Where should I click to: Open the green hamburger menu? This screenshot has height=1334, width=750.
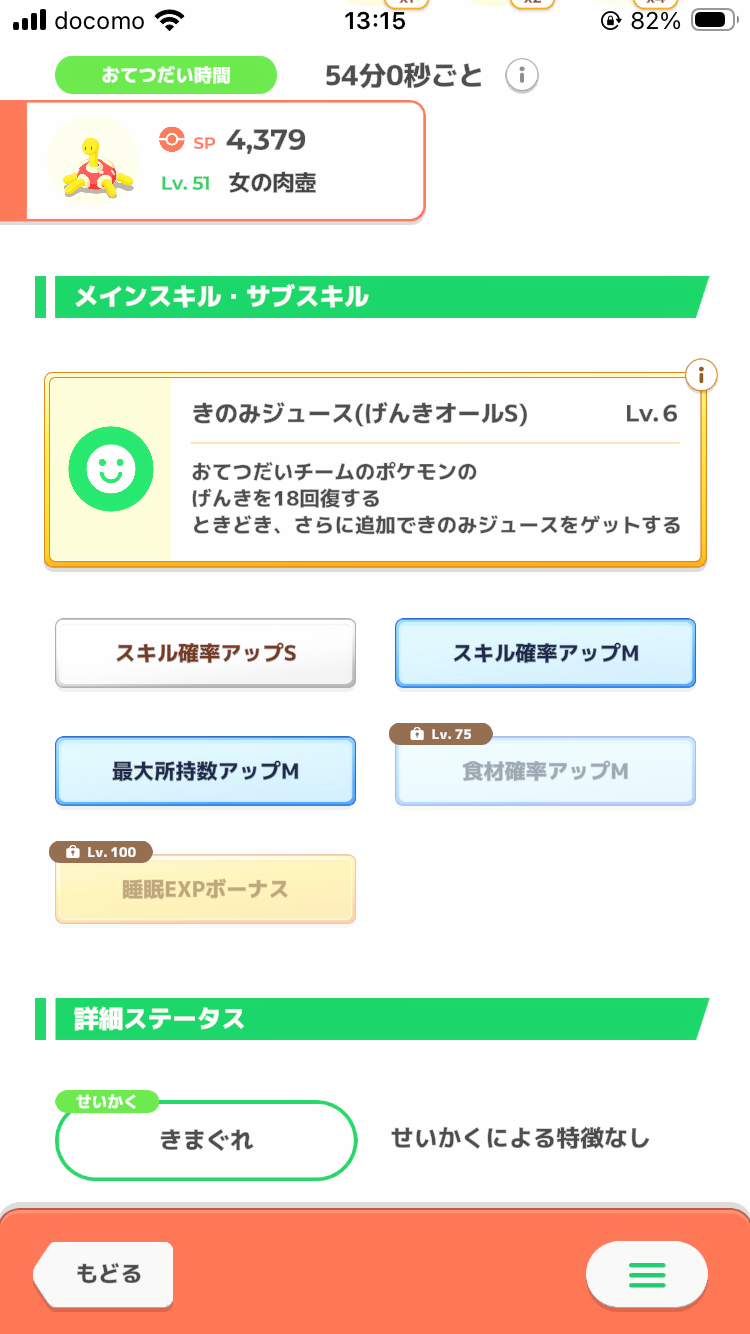tap(646, 1274)
